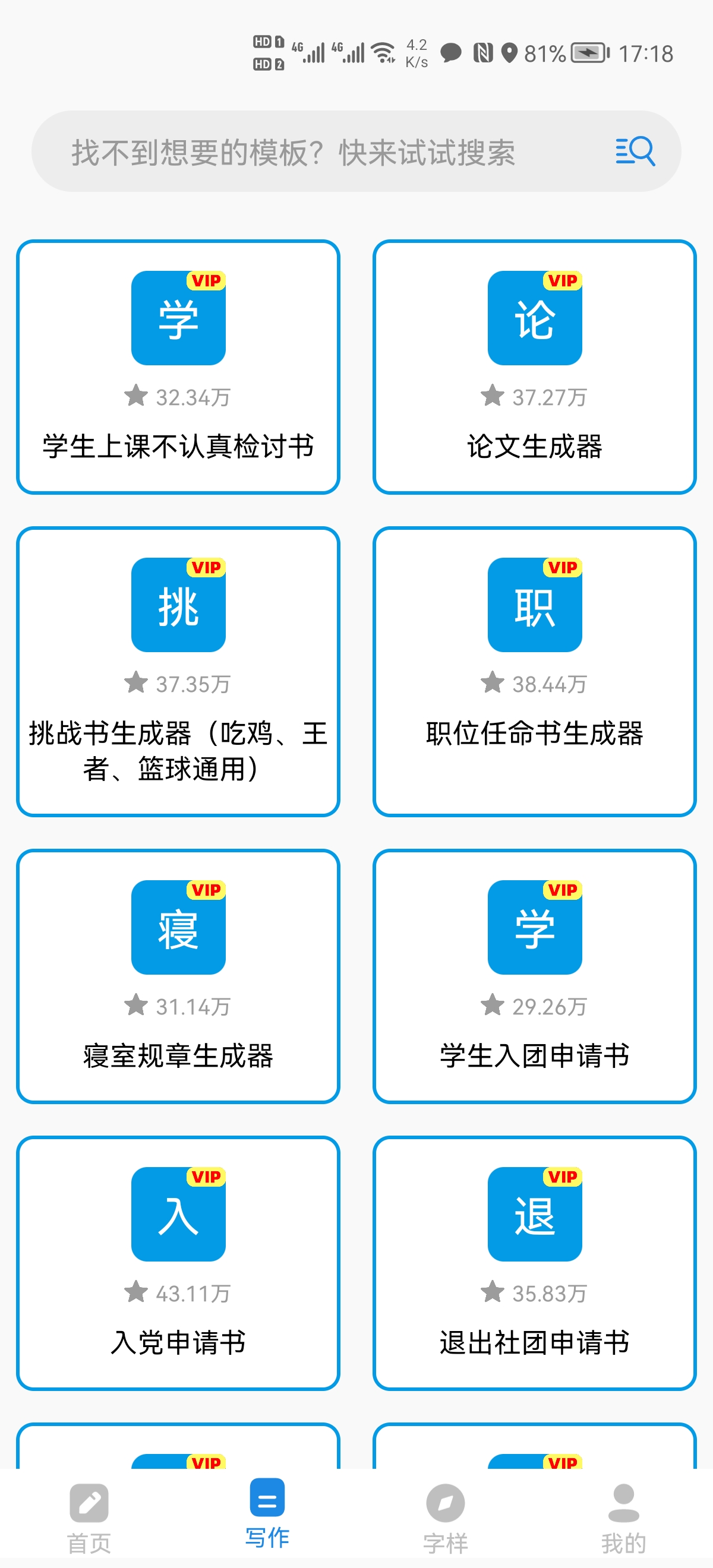Switch to the 写作 writing tab

[x=267, y=1516]
